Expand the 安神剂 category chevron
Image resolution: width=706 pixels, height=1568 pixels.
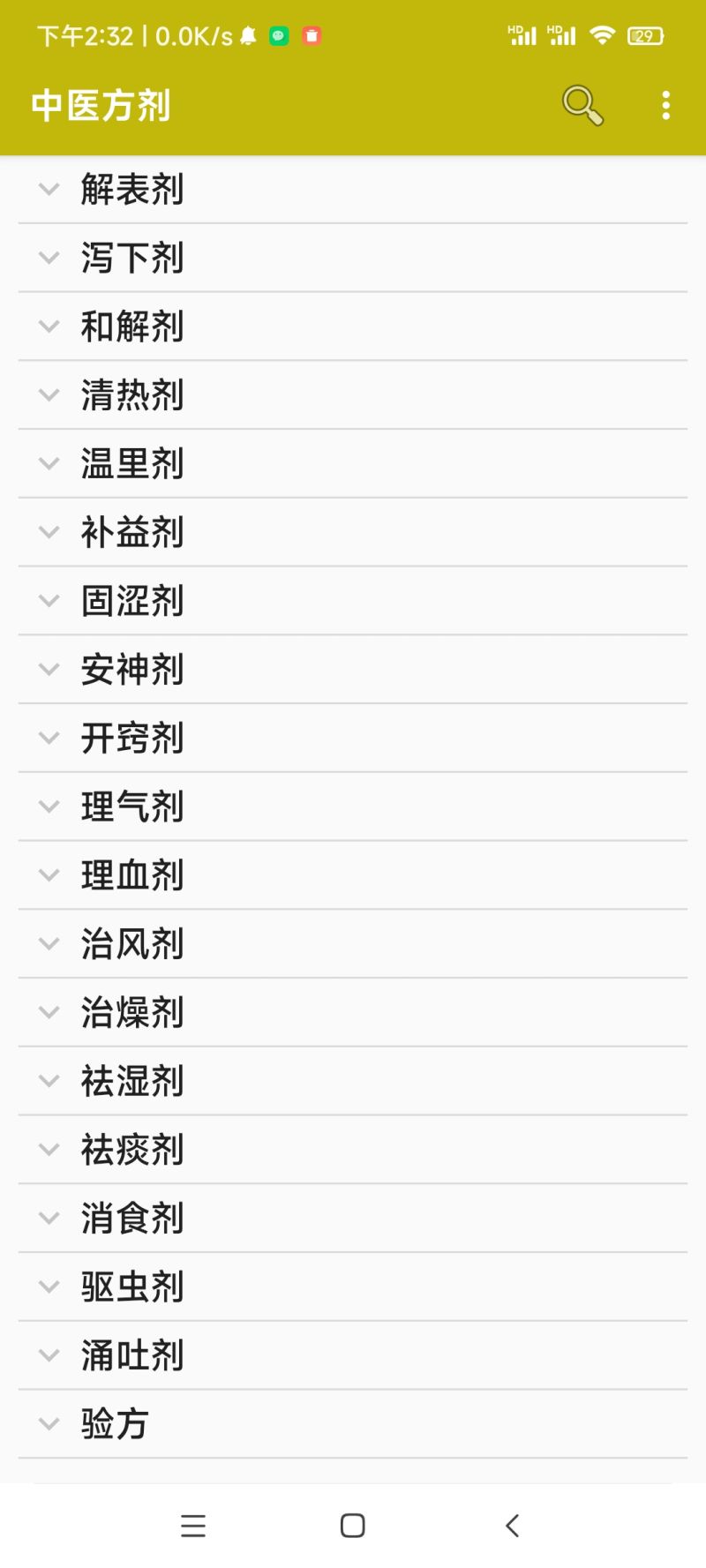tap(49, 670)
